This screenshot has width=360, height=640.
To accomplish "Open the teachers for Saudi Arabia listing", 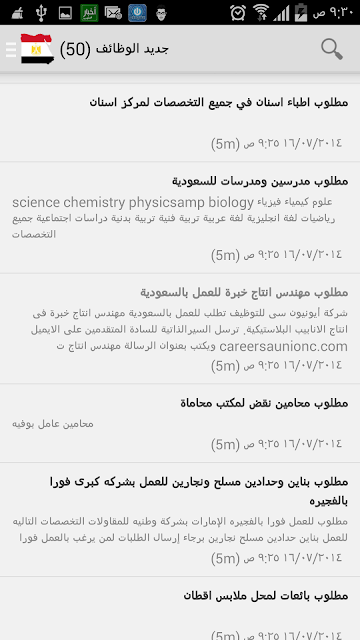I will pyautogui.click(x=180, y=218).
